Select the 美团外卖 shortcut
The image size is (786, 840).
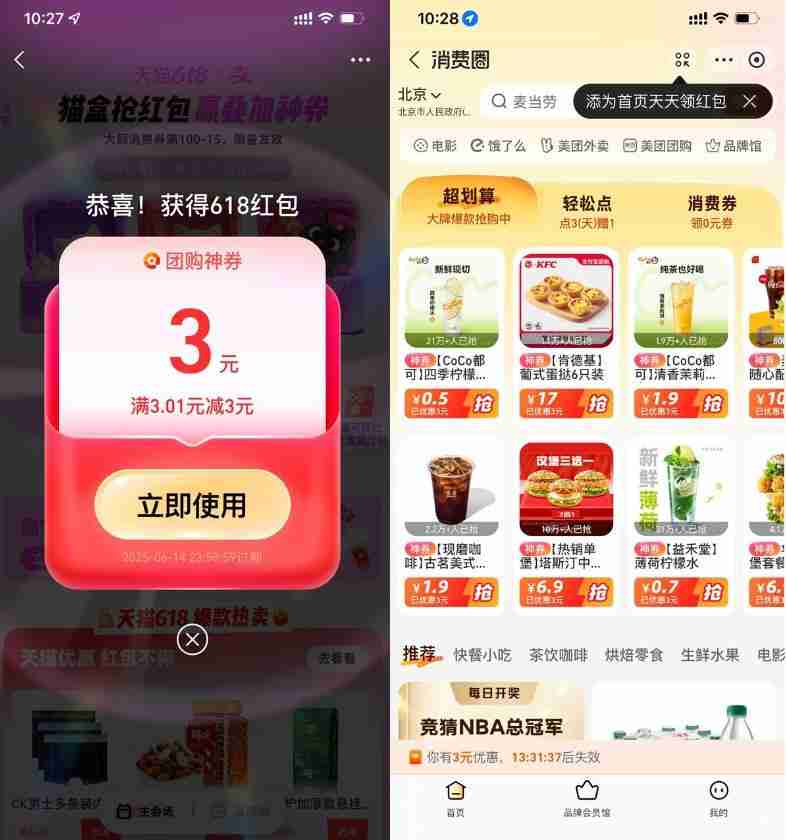click(x=574, y=146)
